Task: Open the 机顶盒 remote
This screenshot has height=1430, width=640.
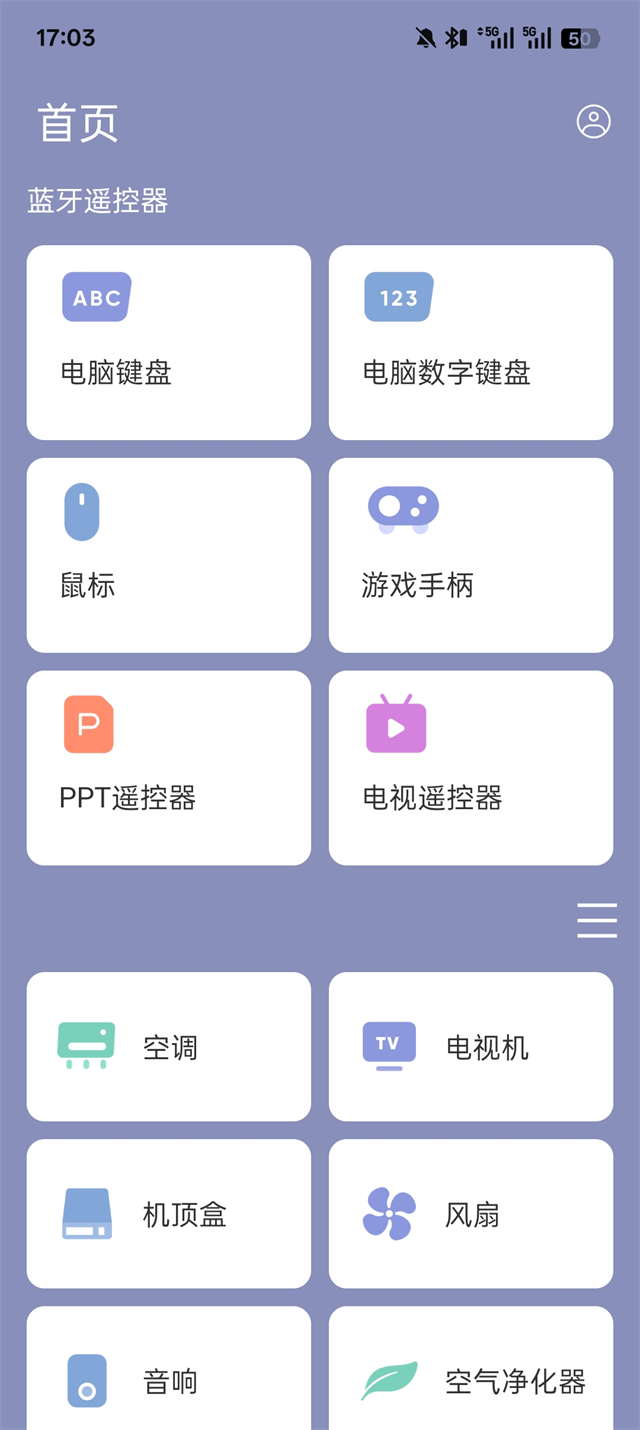Action: coord(168,1213)
